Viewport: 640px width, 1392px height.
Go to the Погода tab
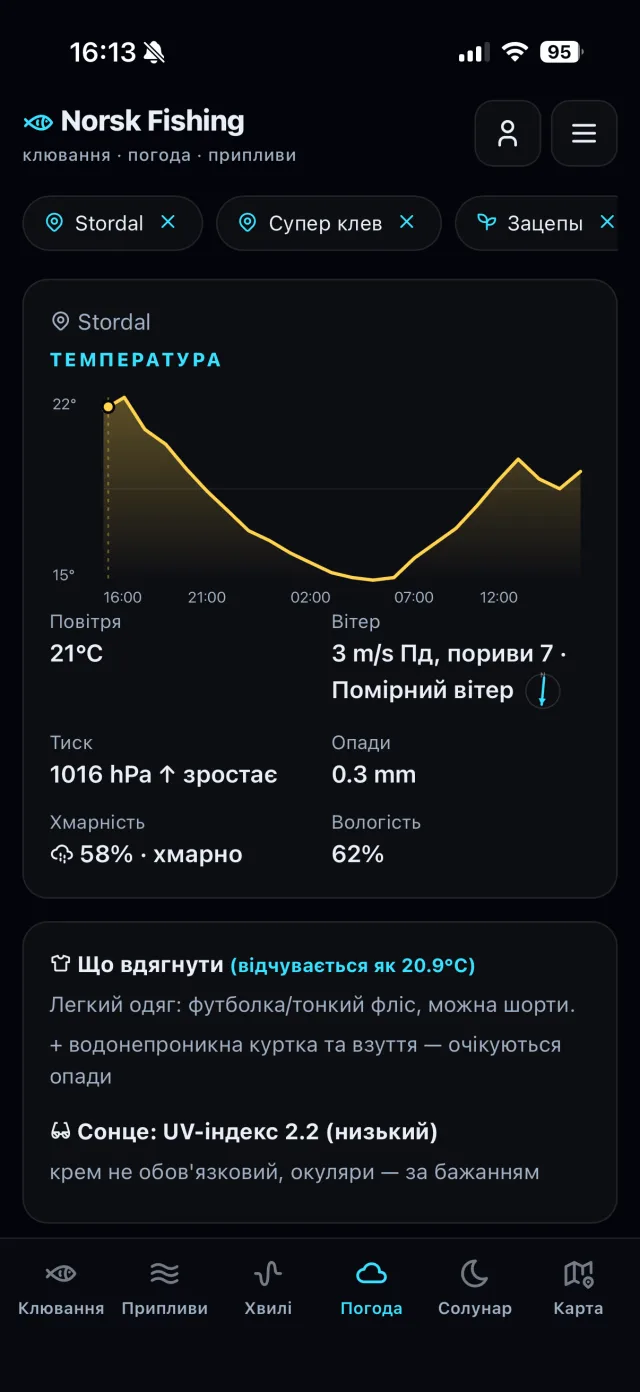(x=371, y=1289)
